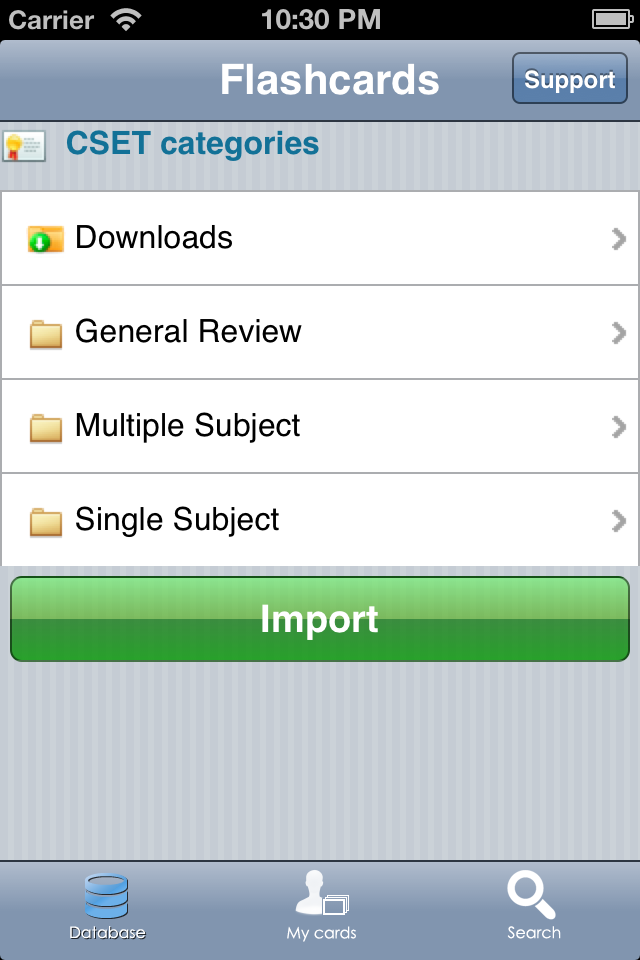Open the Downloads folder

[x=320, y=238]
